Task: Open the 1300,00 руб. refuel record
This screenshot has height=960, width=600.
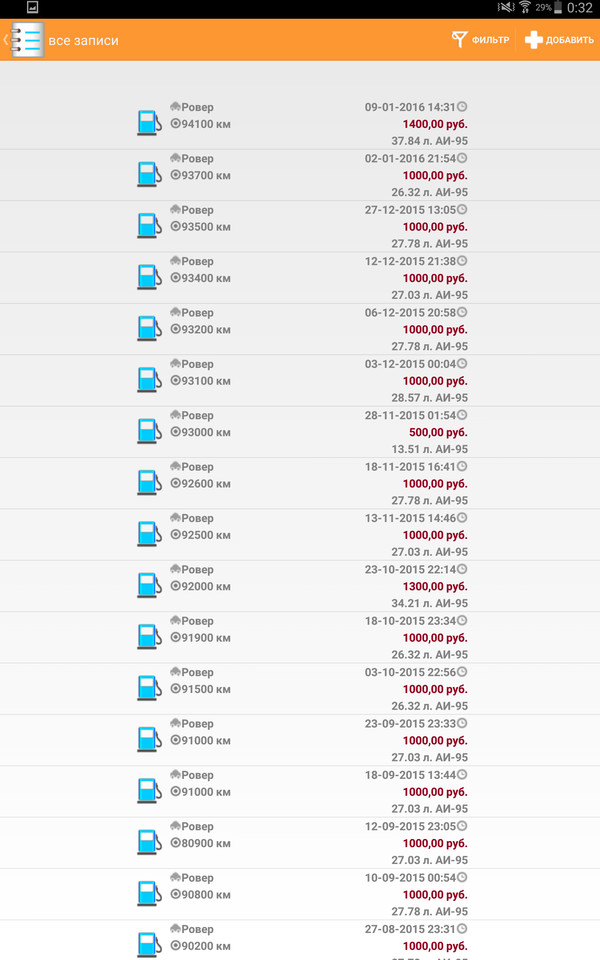Action: (x=300, y=587)
